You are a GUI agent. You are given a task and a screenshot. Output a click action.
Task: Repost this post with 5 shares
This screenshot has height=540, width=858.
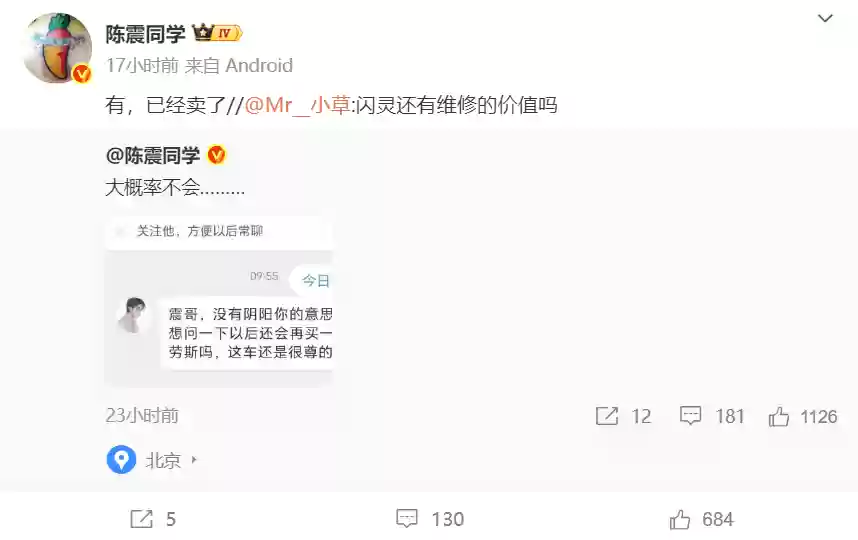tap(154, 519)
